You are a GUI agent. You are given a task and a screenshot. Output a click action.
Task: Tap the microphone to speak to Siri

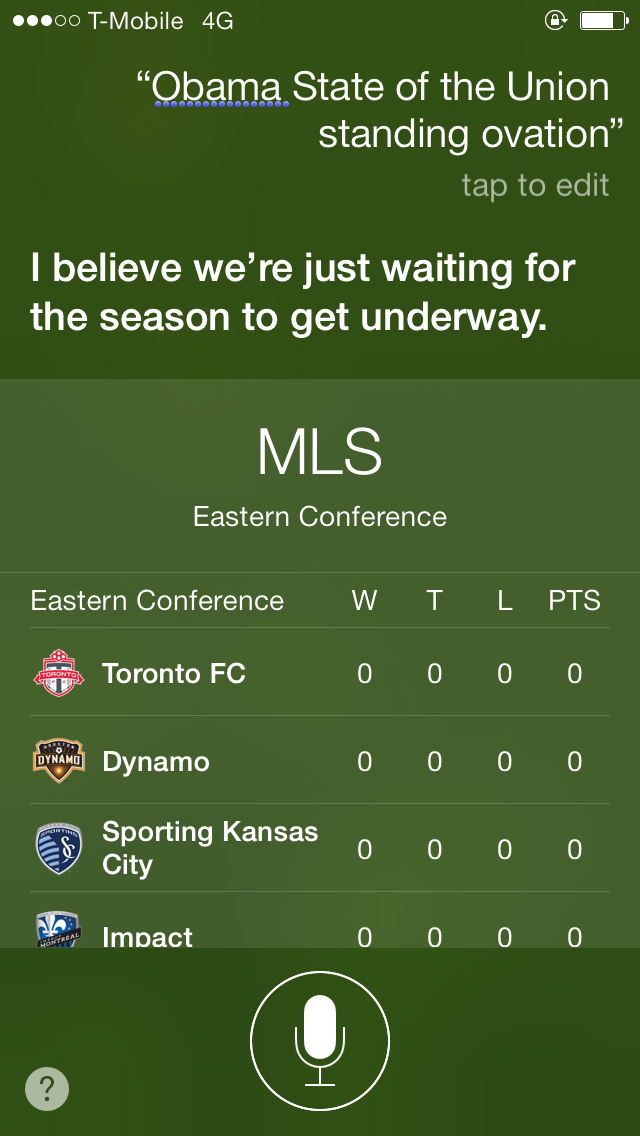(320, 1040)
